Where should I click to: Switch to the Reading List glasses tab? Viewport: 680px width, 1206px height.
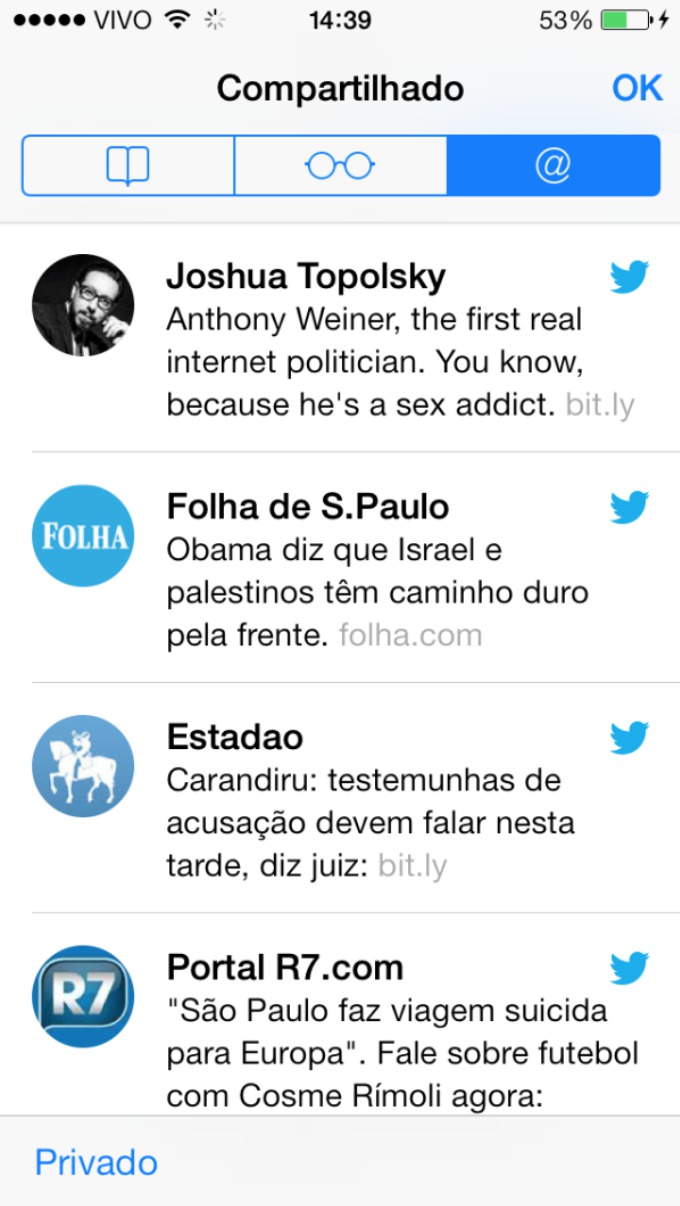pyautogui.click(x=340, y=165)
